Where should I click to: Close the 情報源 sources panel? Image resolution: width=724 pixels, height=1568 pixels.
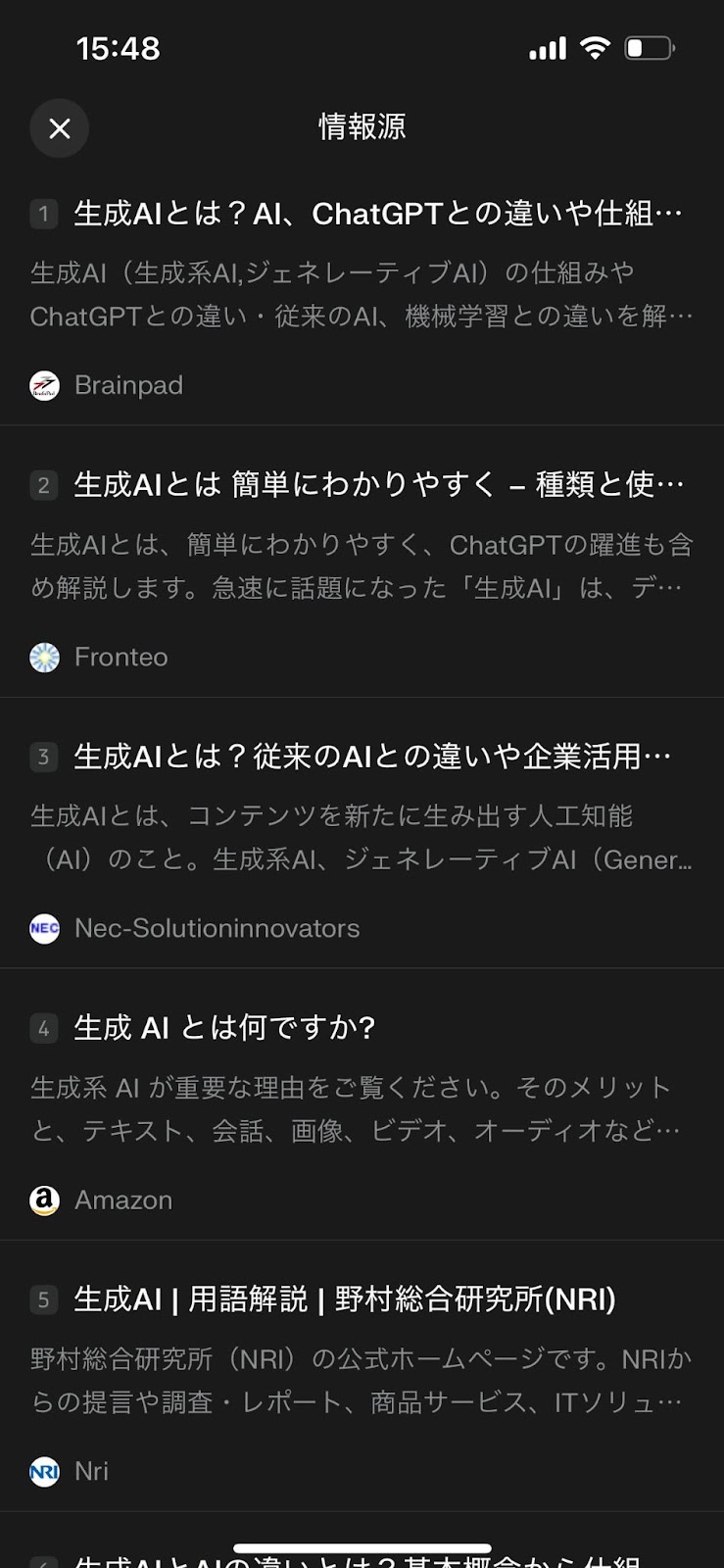(60, 128)
